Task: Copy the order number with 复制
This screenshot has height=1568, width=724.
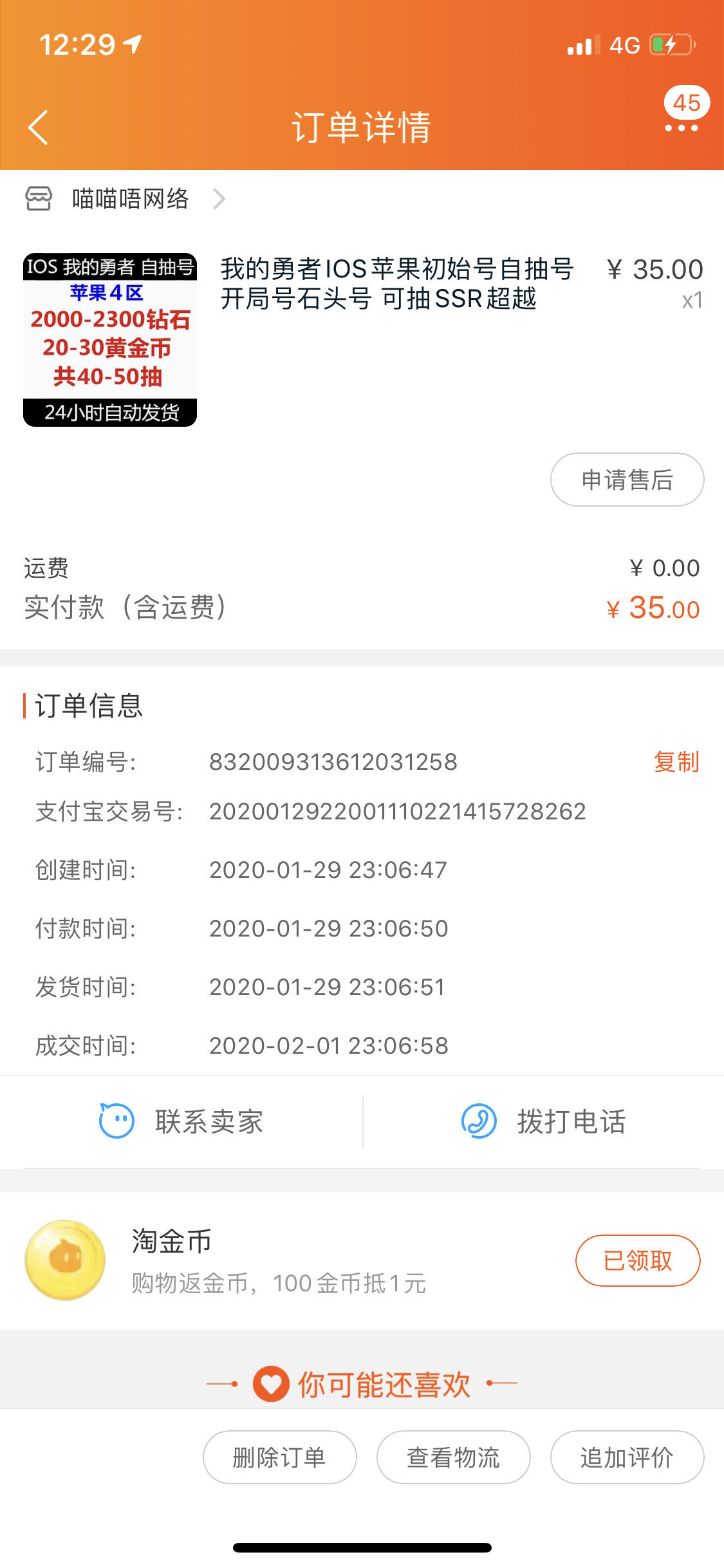Action: (676, 761)
